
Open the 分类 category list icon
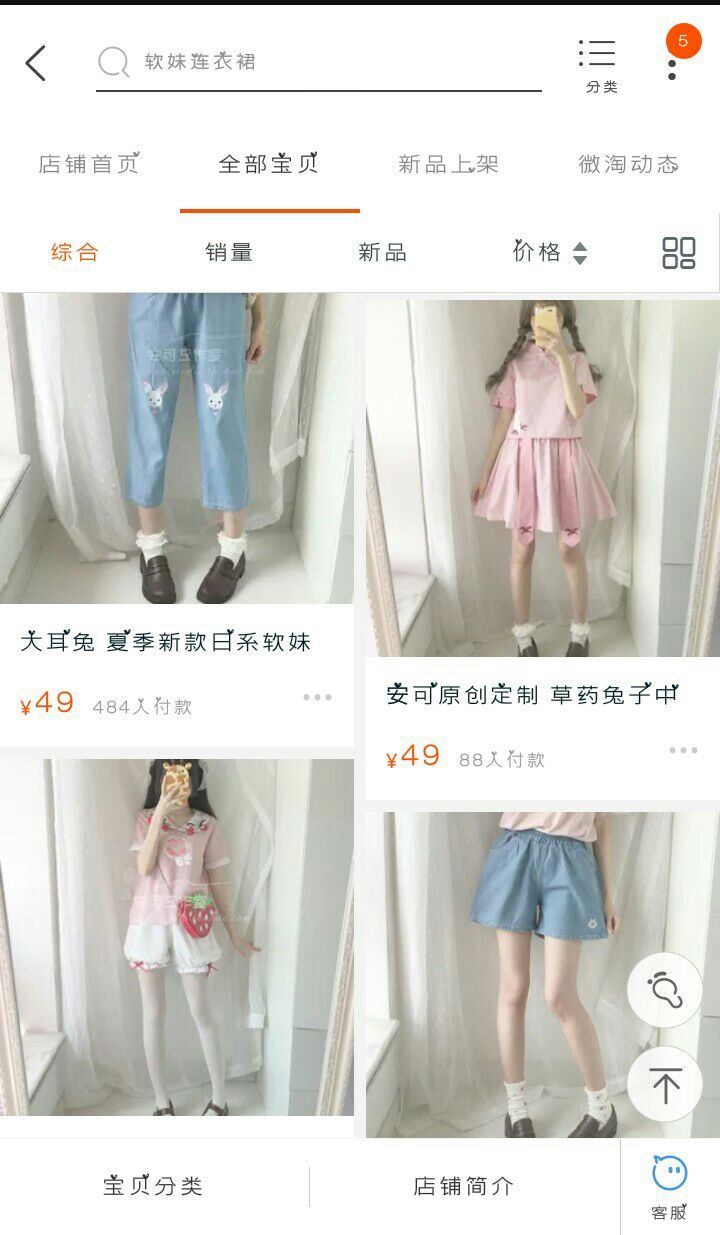[600, 66]
